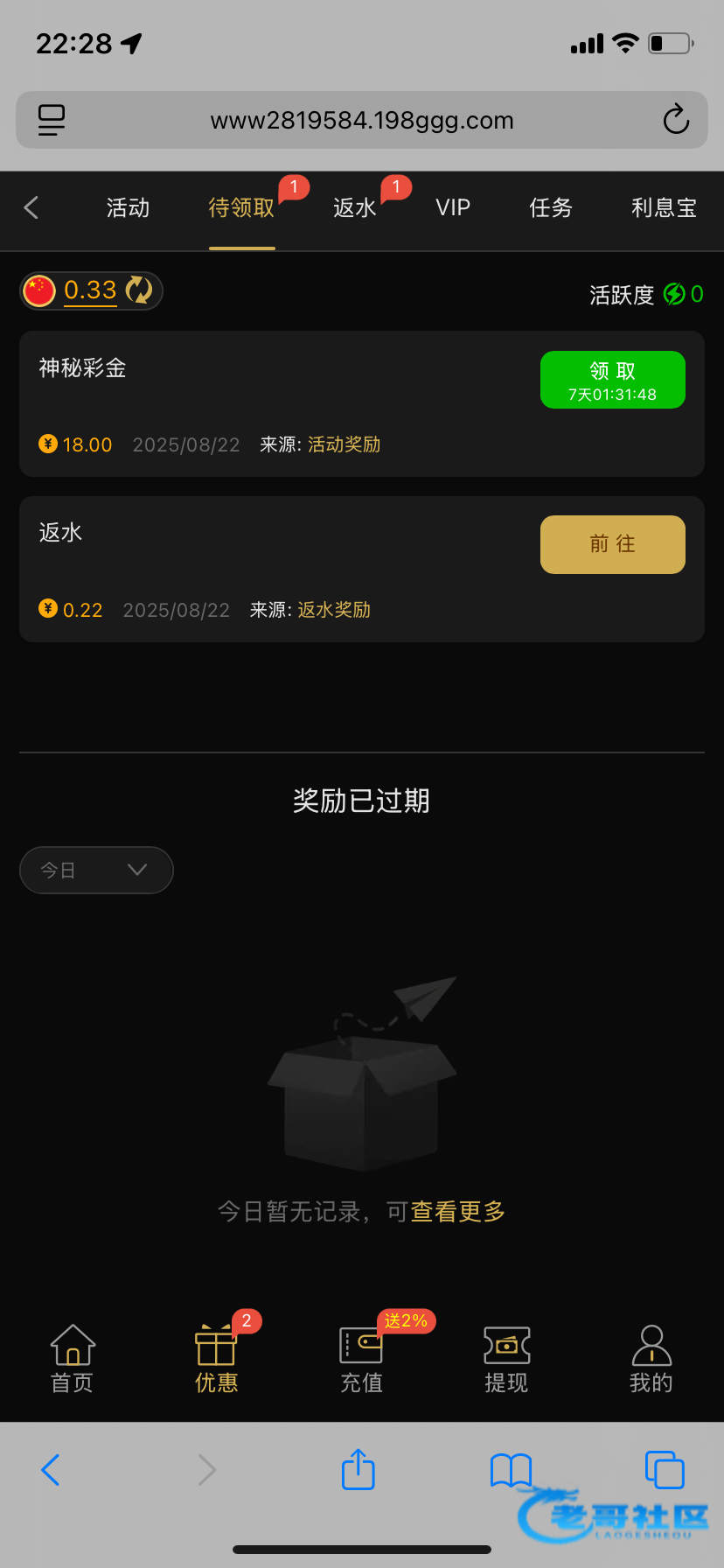The height and width of the screenshot is (1568, 724).
Task: Open the 返水 top tab
Action: pyautogui.click(x=354, y=207)
